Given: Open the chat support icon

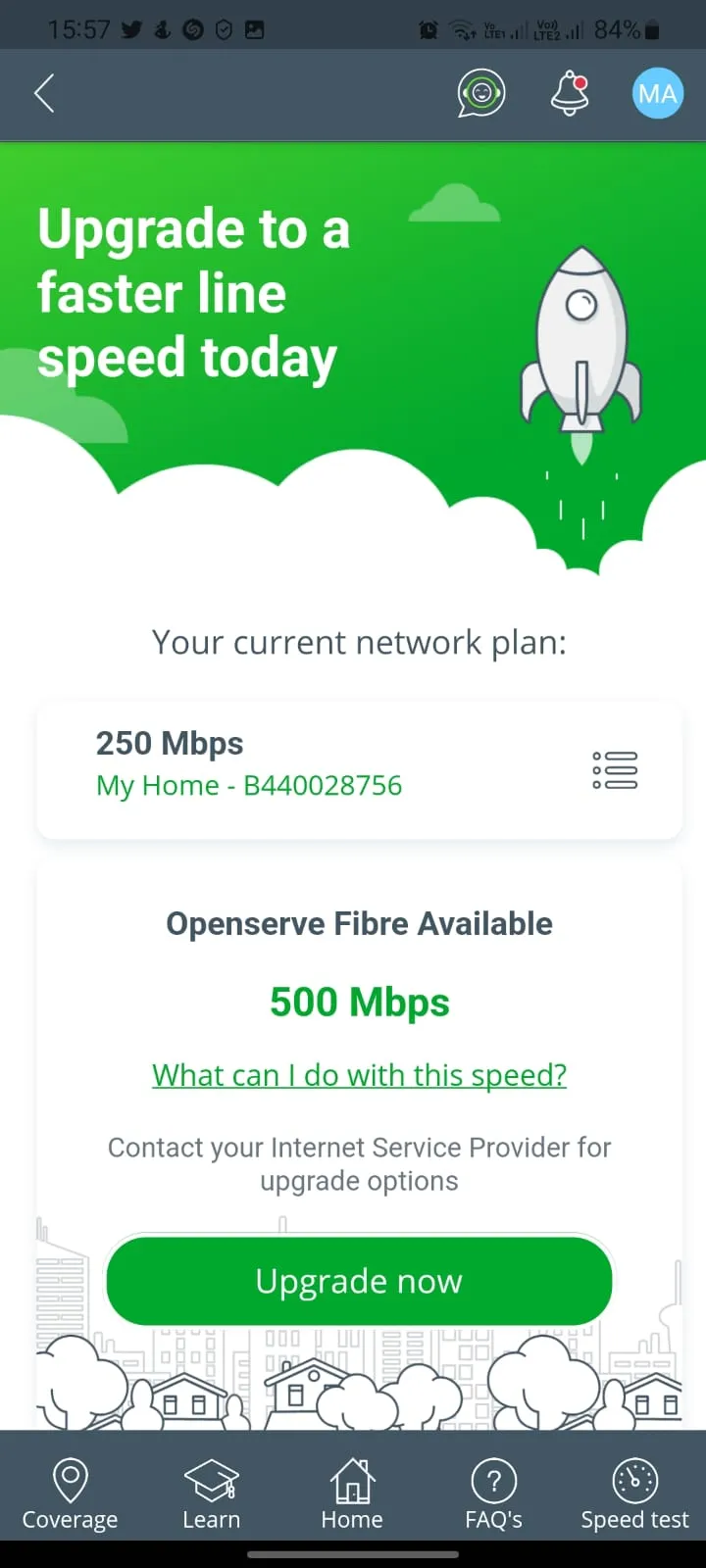Looking at the screenshot, I should click(481, 94).
